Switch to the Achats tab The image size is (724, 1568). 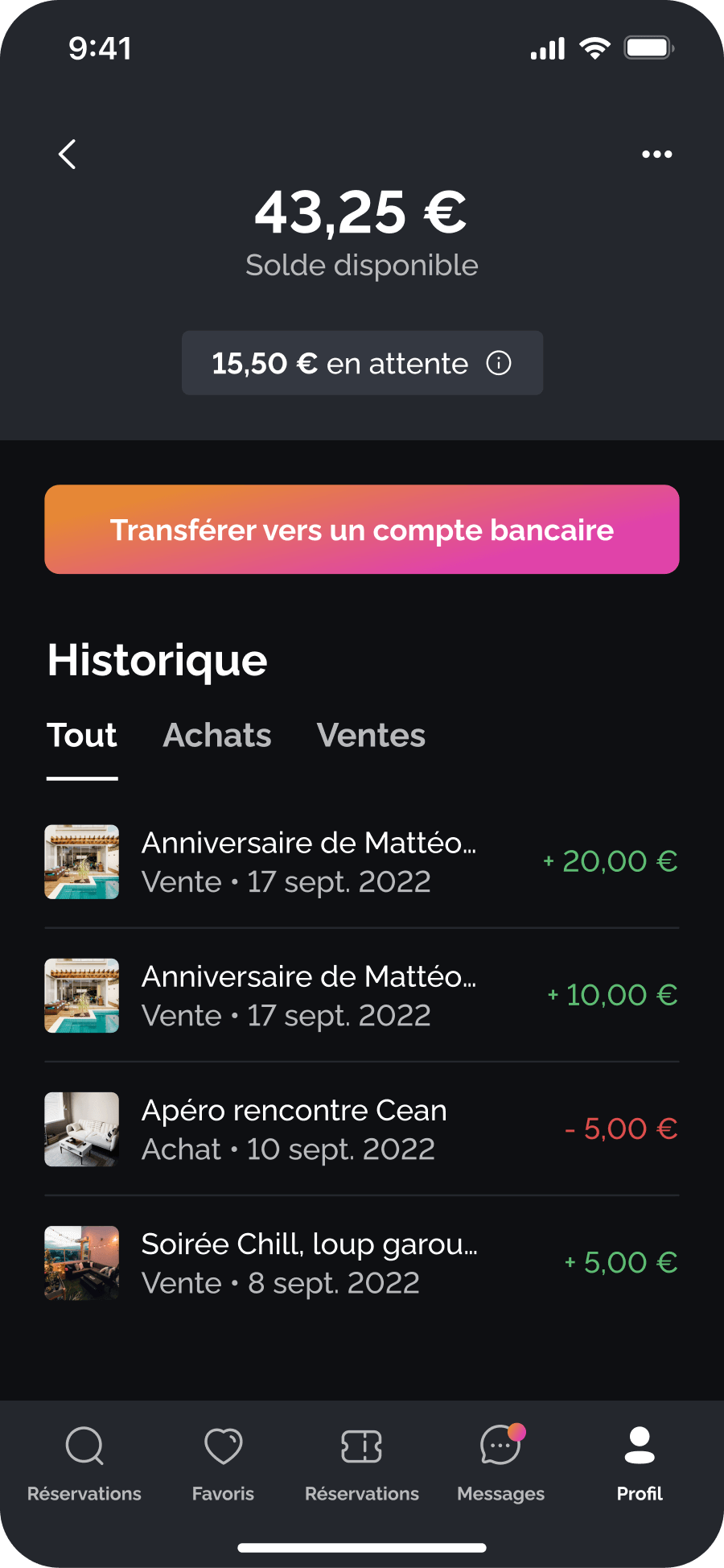click(x=217, y=736)
